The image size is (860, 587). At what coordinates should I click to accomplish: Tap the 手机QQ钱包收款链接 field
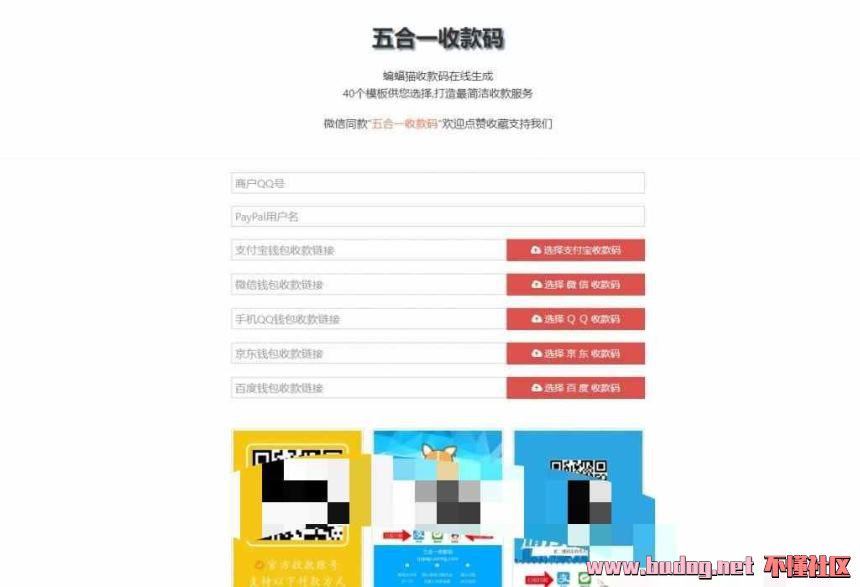coord(368,319)
